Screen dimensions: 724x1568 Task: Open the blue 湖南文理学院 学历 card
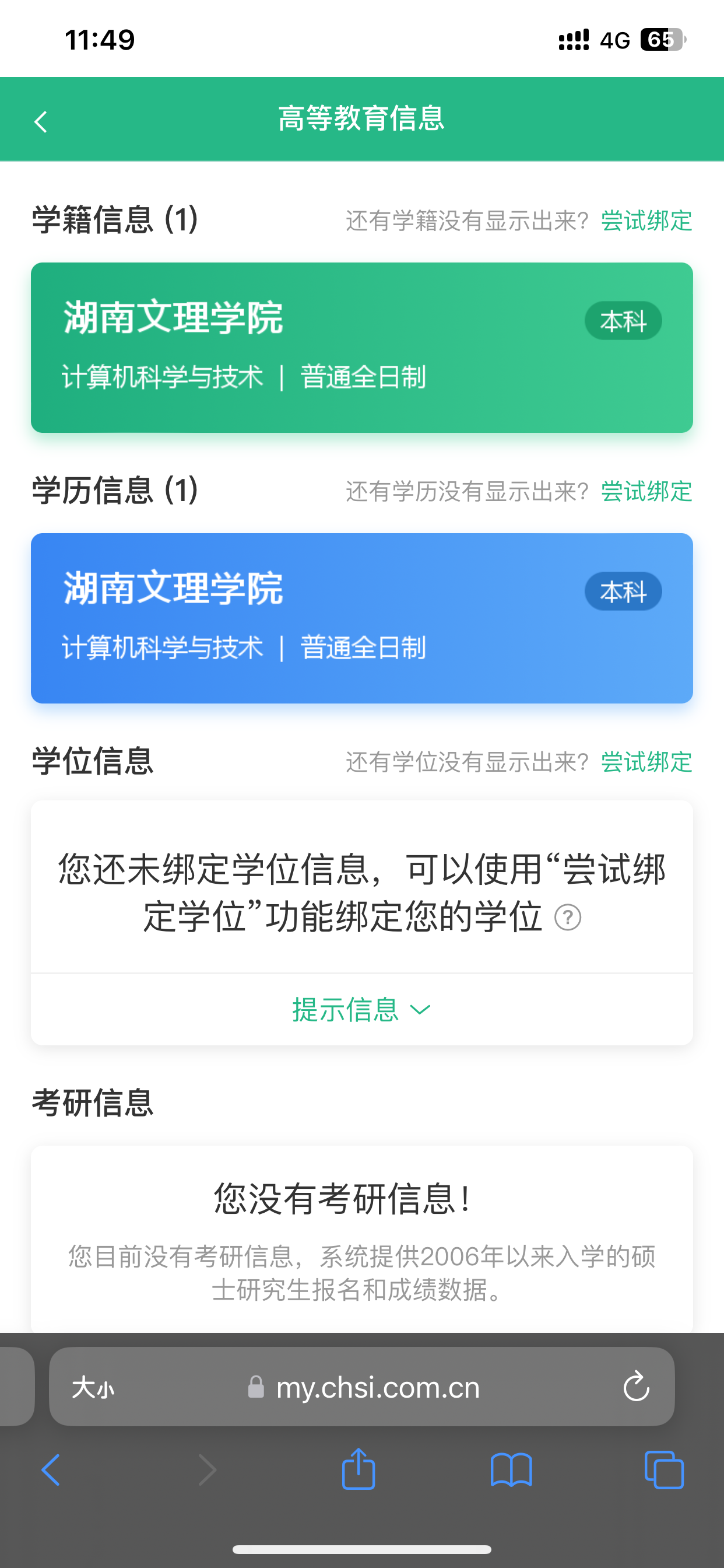pos(361,618)
